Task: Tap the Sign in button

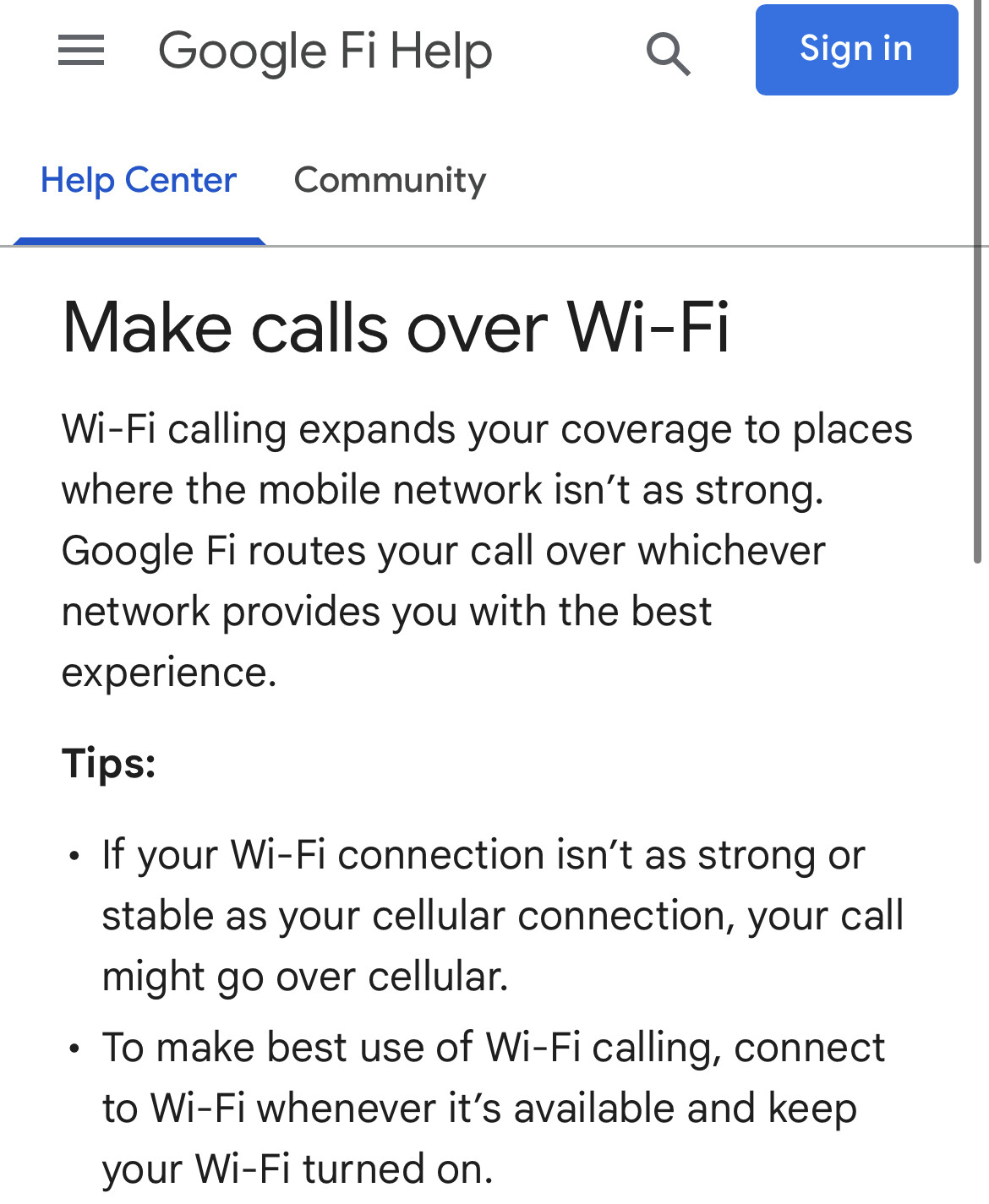Action: point(856,50)
